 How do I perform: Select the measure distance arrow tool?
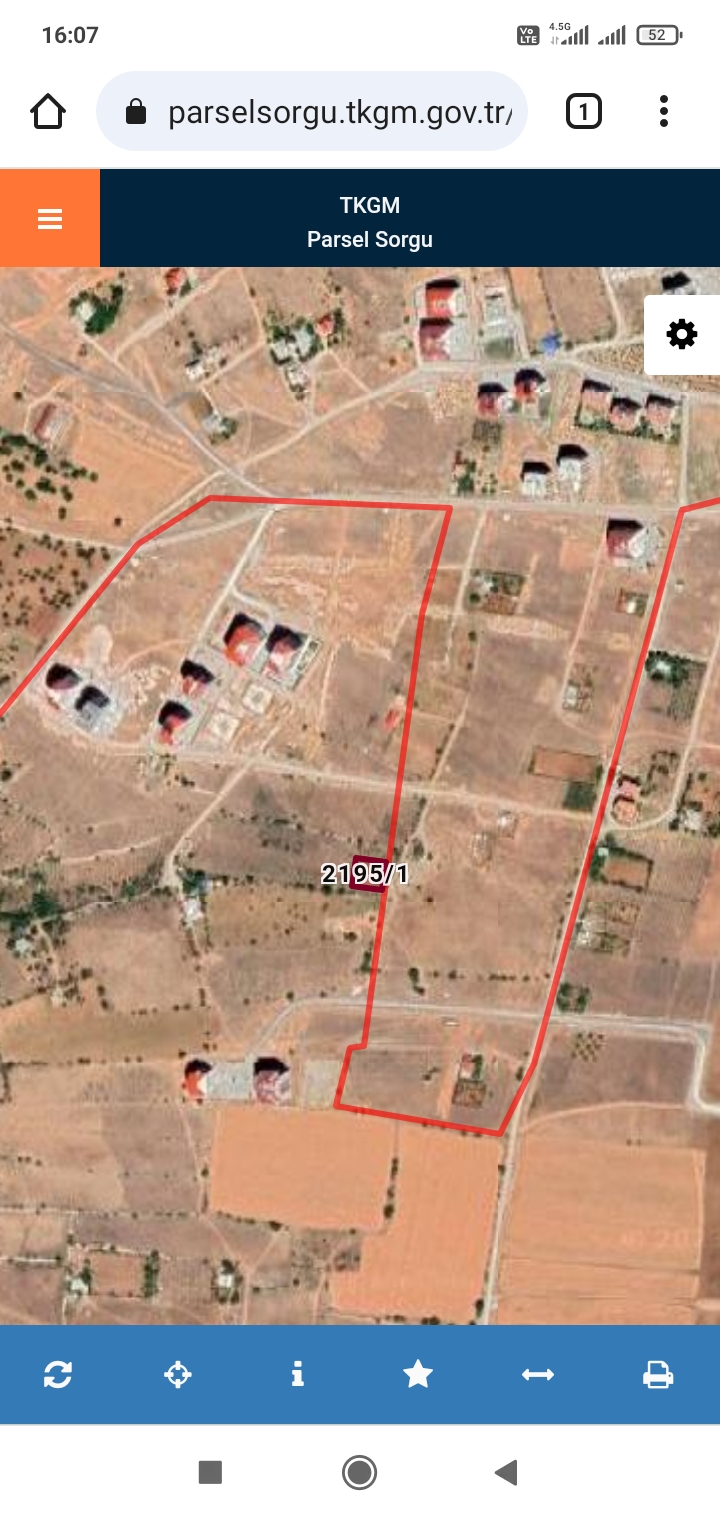[538, 1374]
